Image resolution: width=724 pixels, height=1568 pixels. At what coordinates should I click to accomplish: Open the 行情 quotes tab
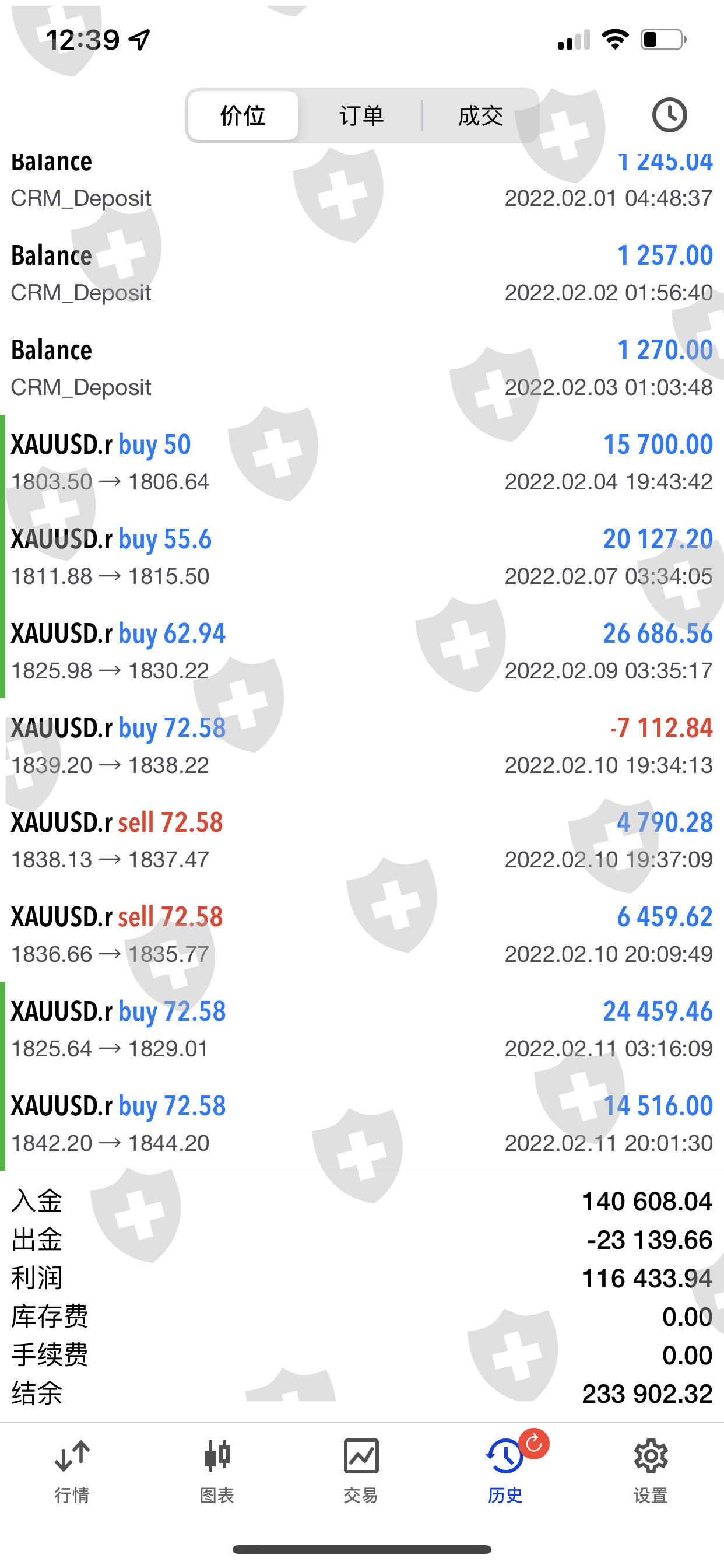click(72, 1471)
